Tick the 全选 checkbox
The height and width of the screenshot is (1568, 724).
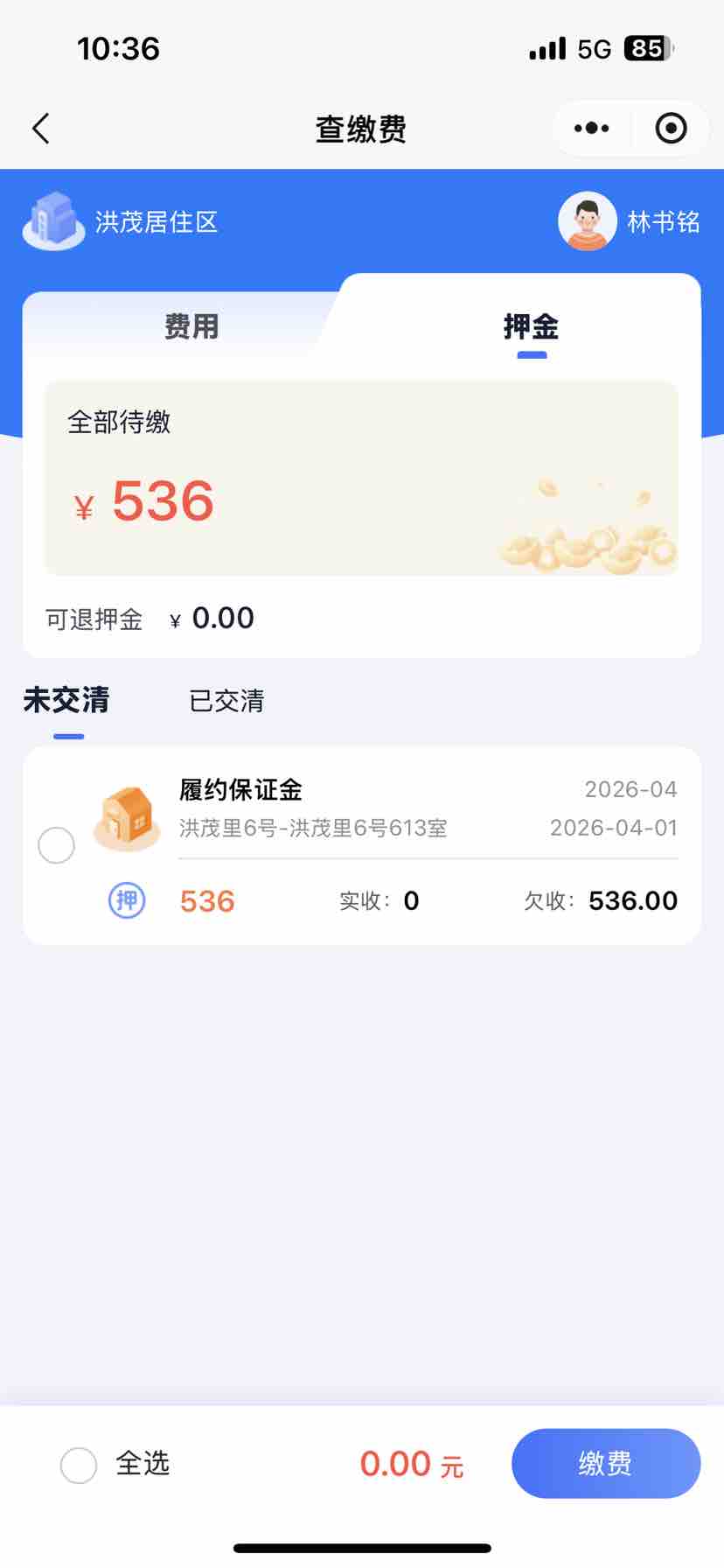click(x=79, y=1465)
